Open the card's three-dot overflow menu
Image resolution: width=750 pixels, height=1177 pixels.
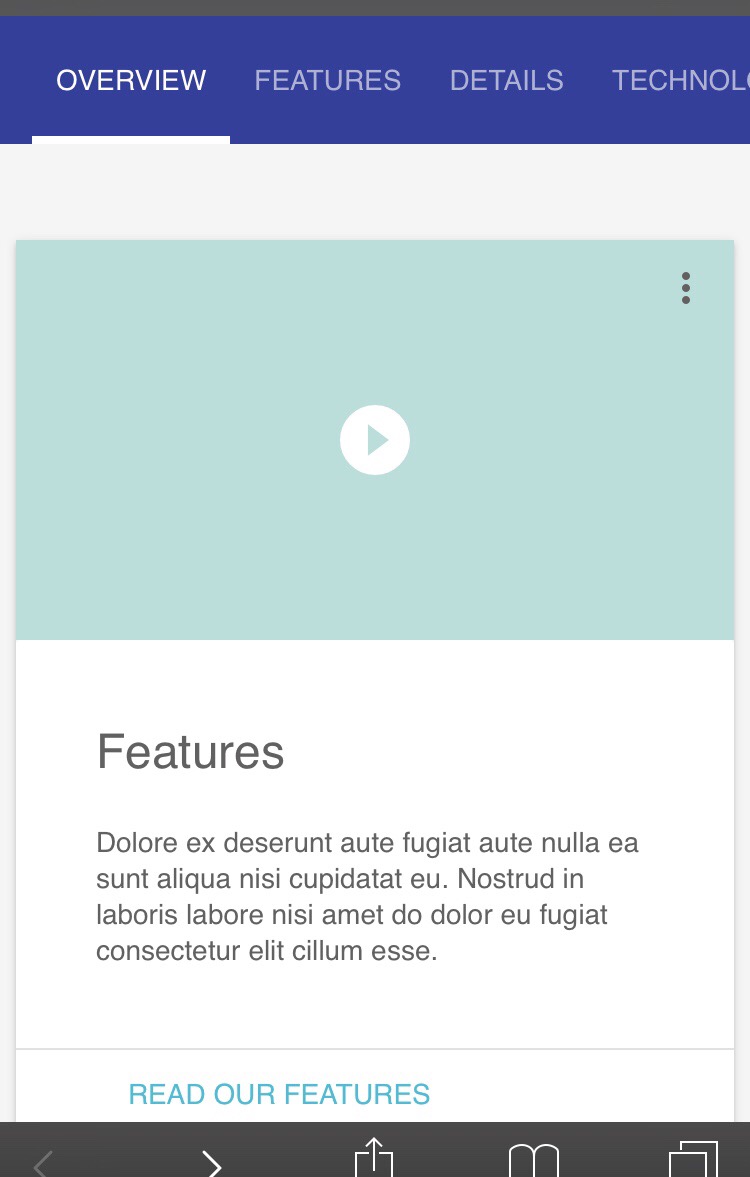coord(685,288)
